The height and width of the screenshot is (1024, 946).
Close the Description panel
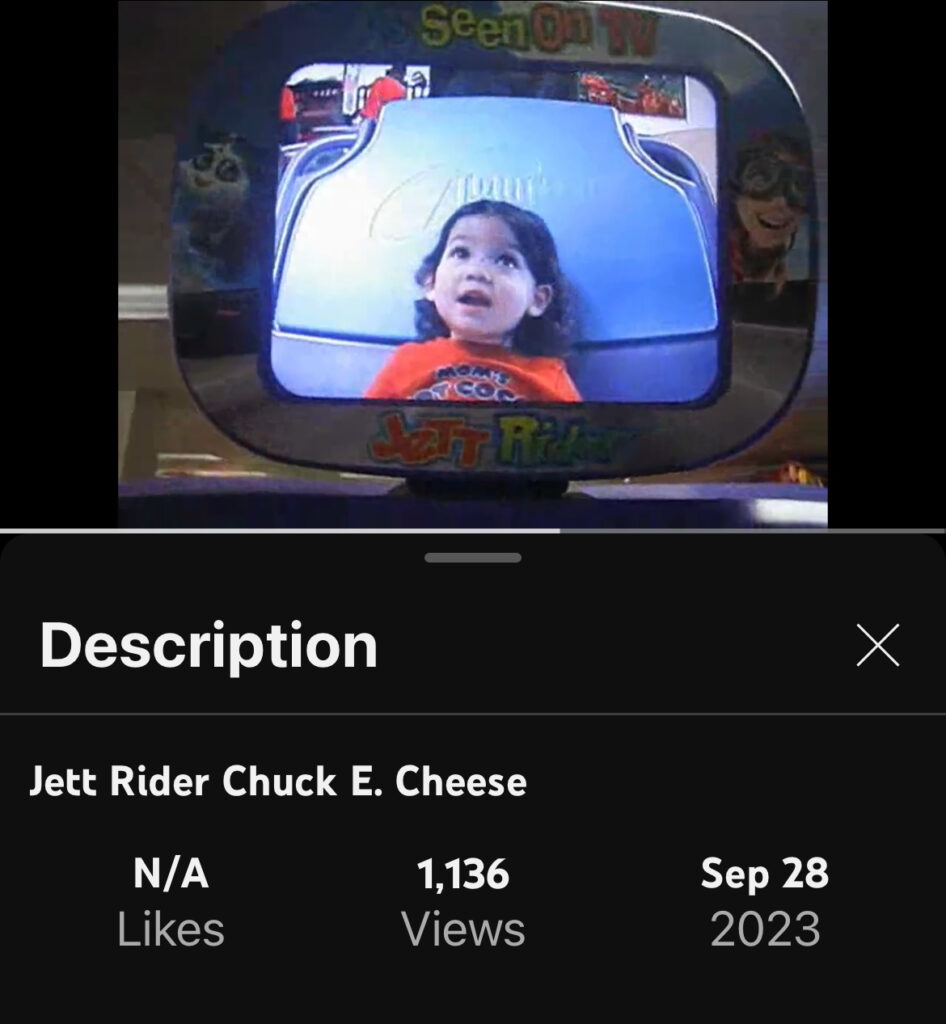878,645
